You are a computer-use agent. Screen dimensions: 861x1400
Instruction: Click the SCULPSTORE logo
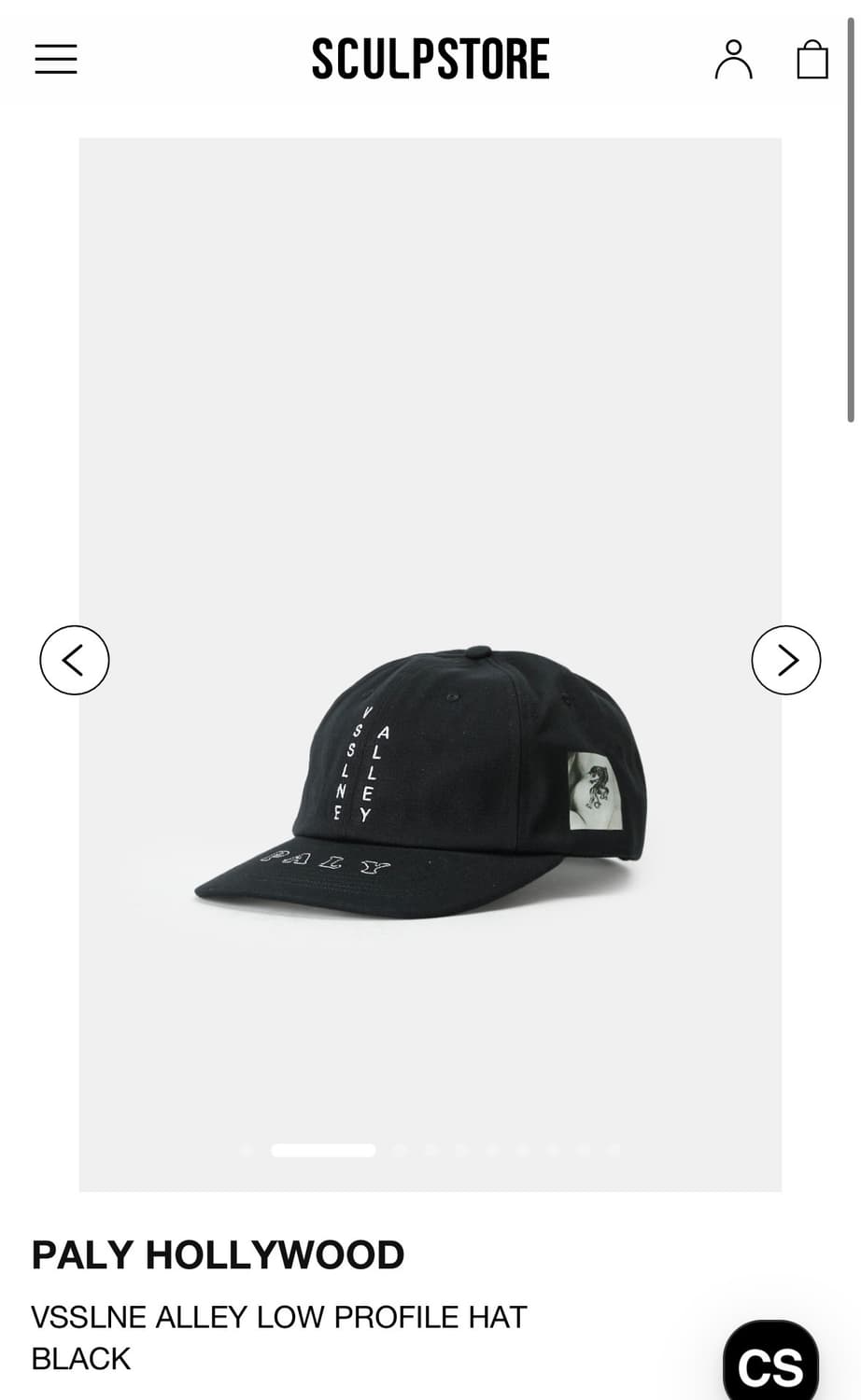click(x=430, y=58)
